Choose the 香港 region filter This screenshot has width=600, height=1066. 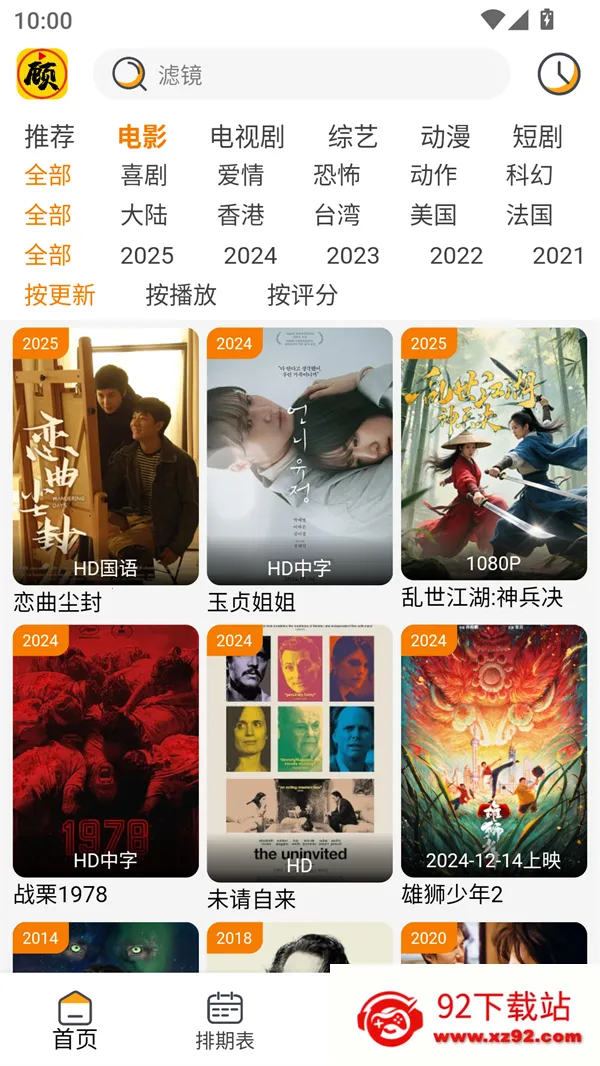coord(241,215)
